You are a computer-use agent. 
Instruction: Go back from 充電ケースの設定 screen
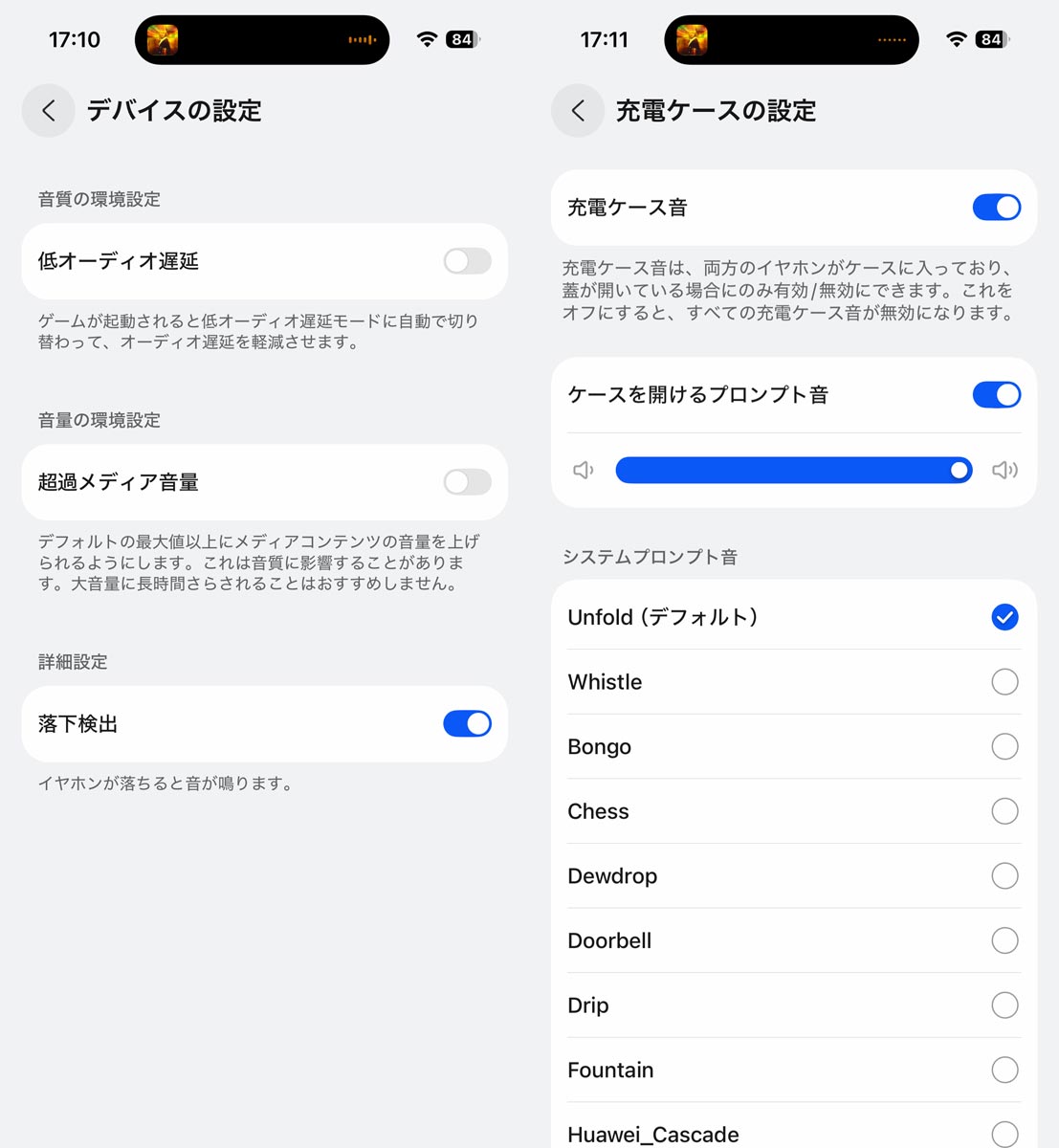point(578,111)
